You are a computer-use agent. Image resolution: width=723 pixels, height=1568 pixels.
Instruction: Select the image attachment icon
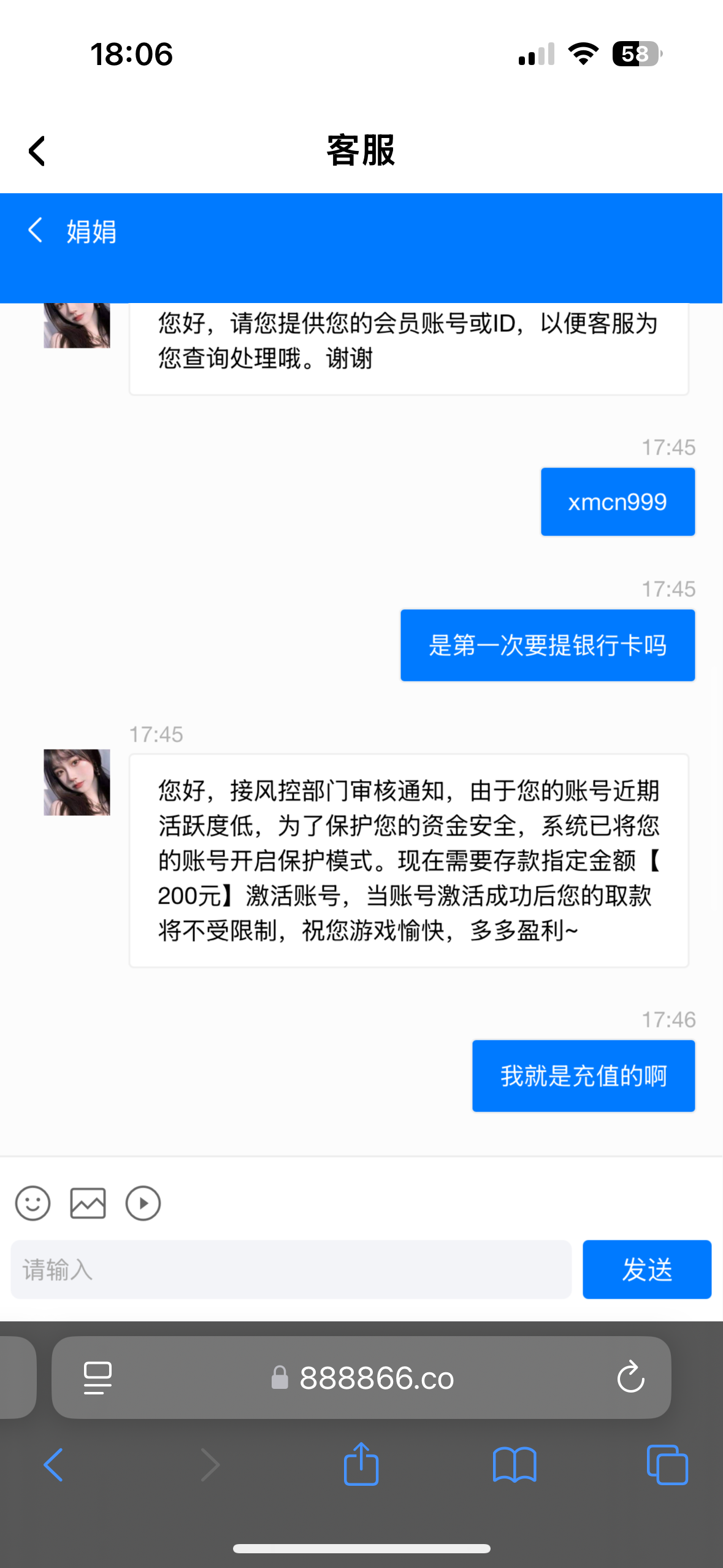click(88, 1202)
